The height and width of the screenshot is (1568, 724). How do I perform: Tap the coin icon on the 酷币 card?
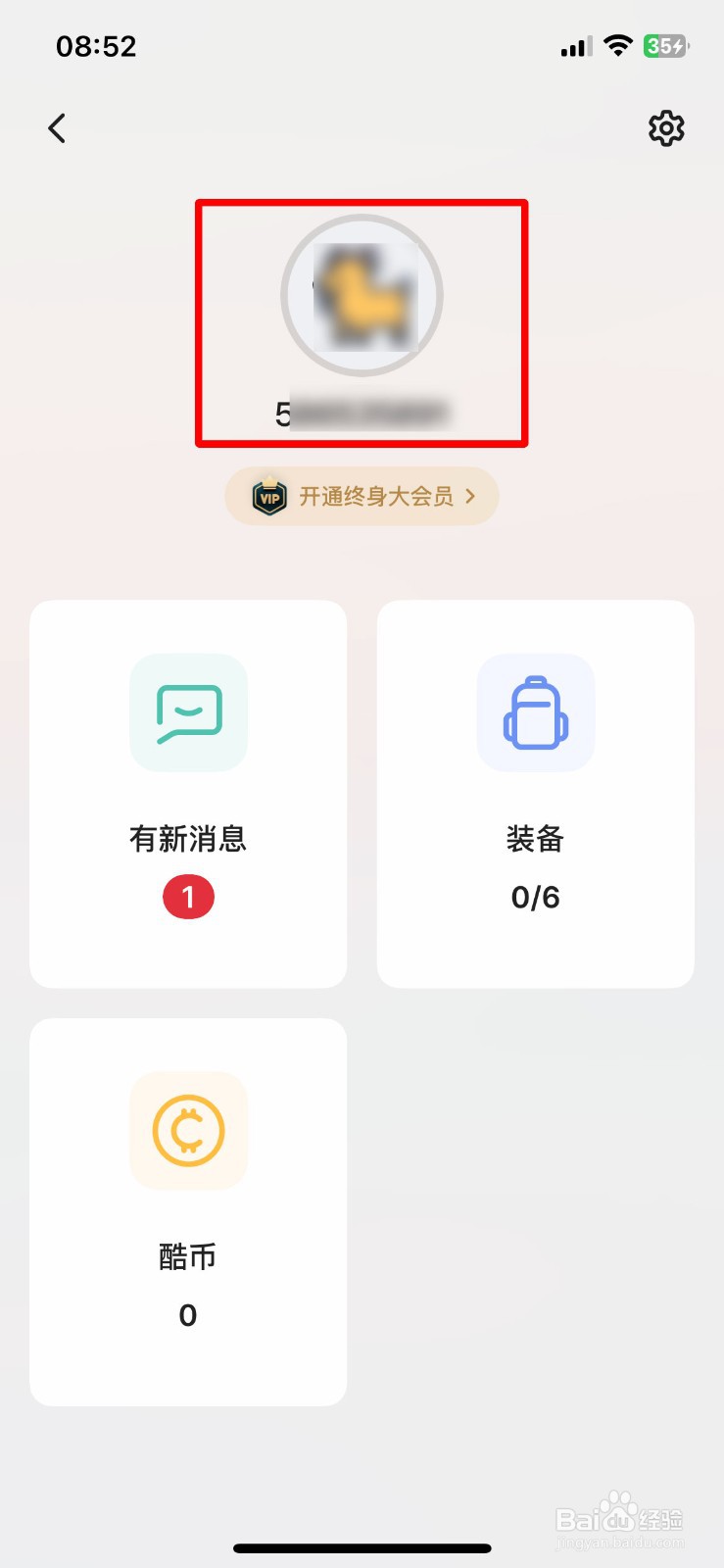coord(188,1131)
